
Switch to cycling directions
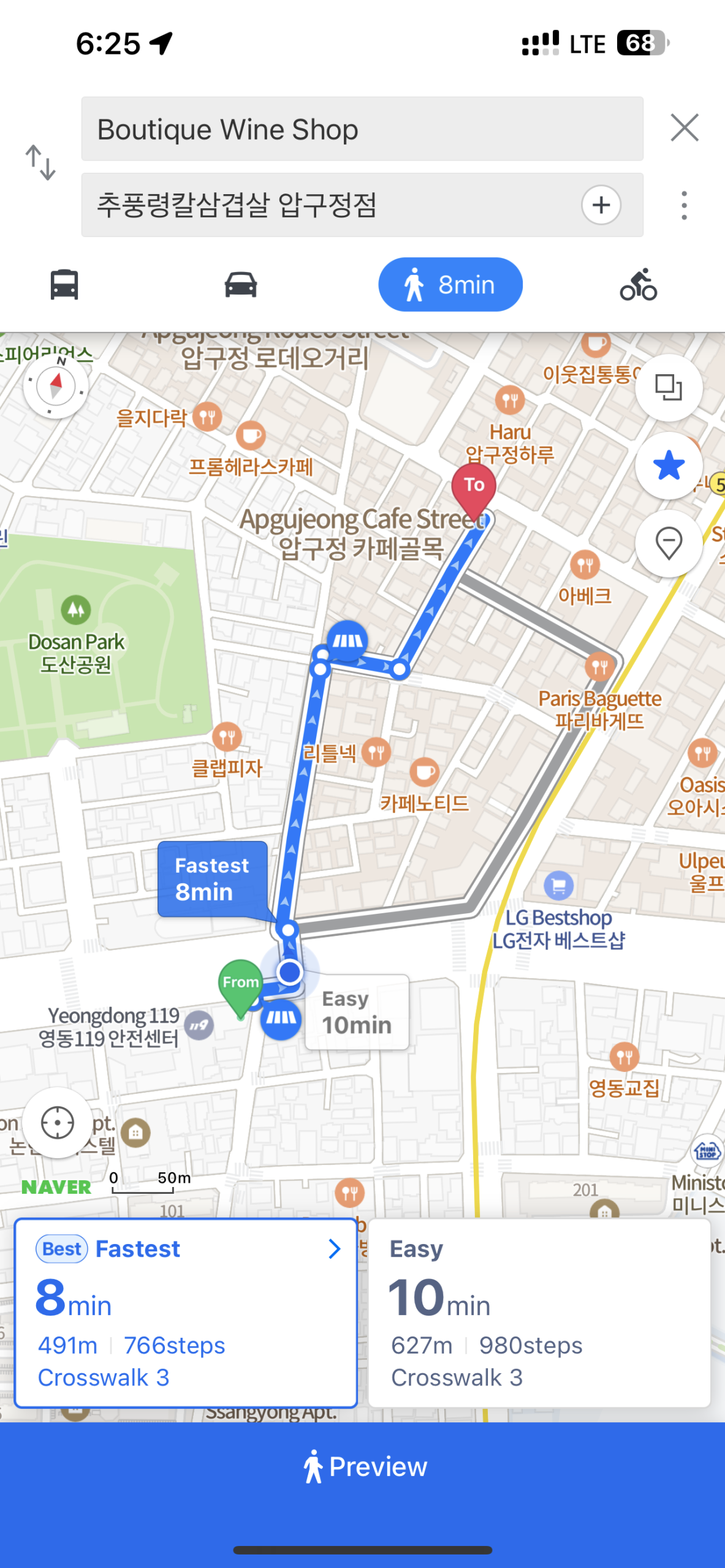coord(638,285)
